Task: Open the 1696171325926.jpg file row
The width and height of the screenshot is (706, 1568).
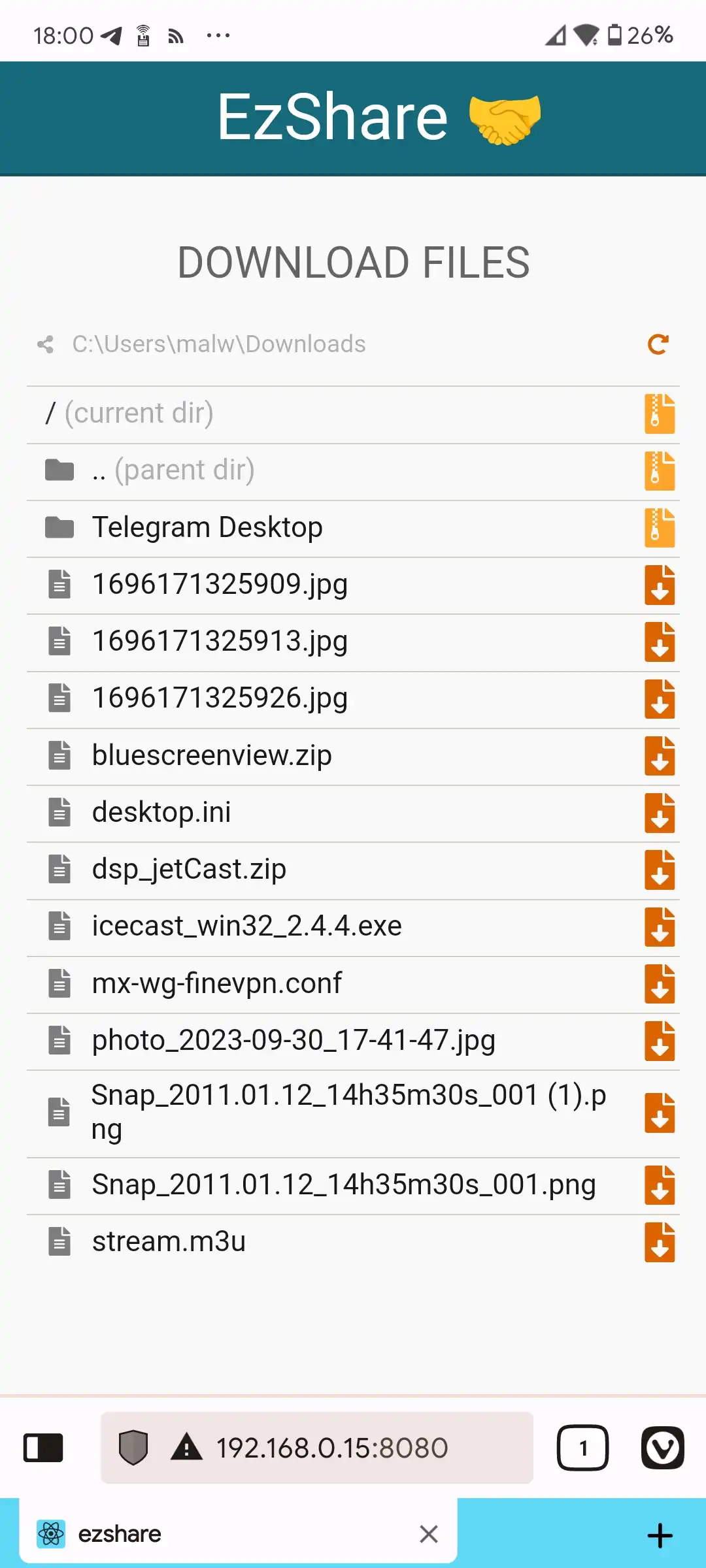Action: 220,698
